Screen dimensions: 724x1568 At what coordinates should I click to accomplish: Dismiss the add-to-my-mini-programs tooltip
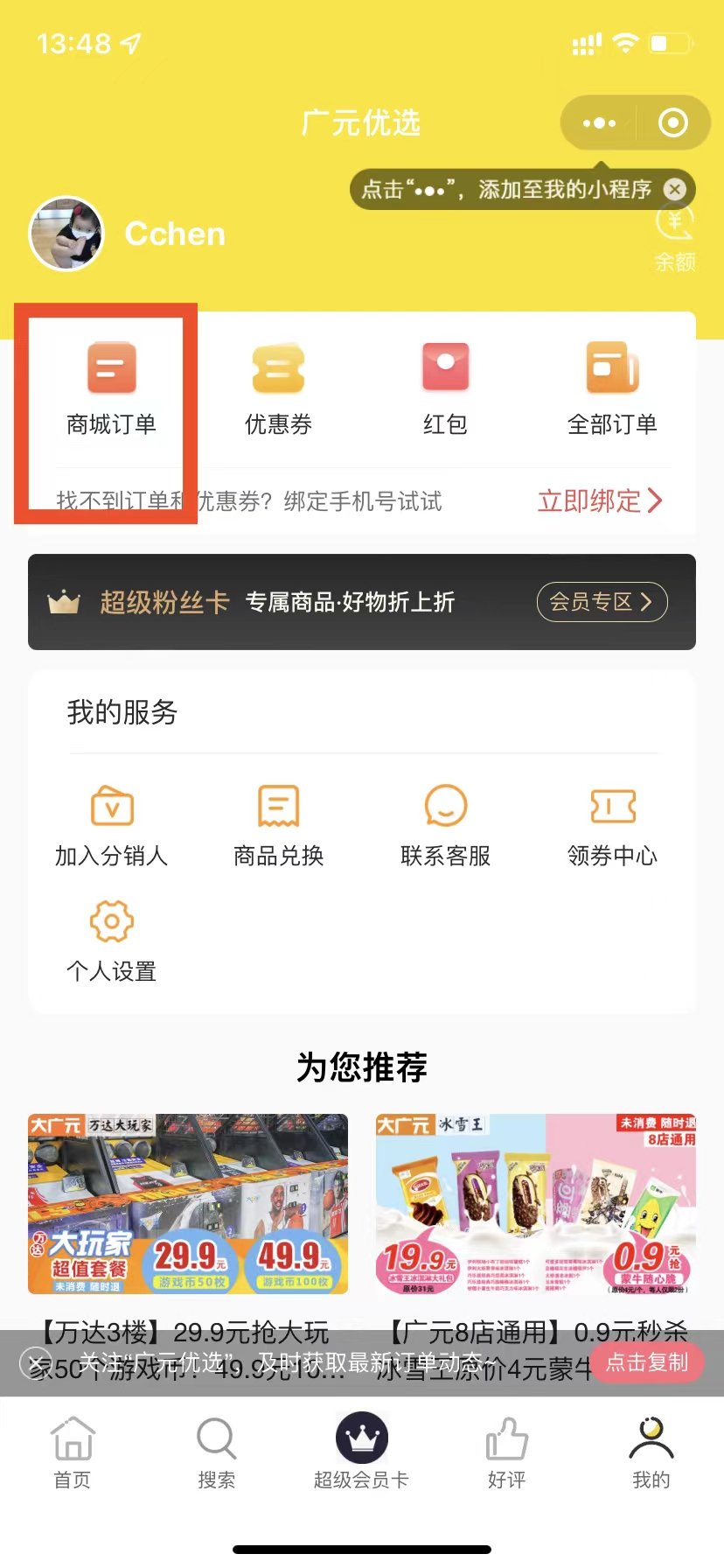coord(674,189)
